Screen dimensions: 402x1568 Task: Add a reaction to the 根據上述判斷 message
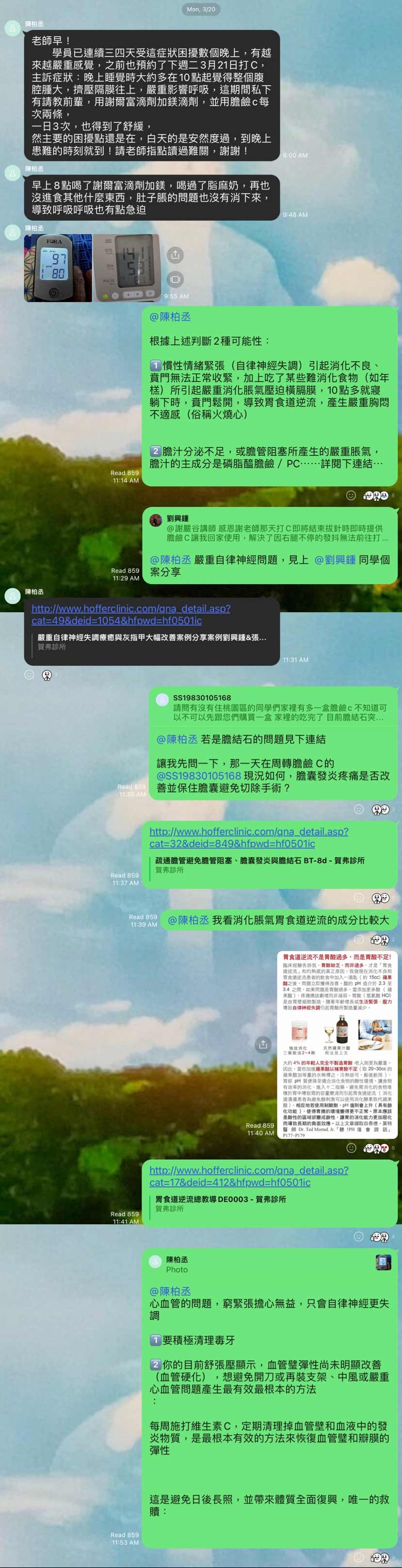coord(351,496)
